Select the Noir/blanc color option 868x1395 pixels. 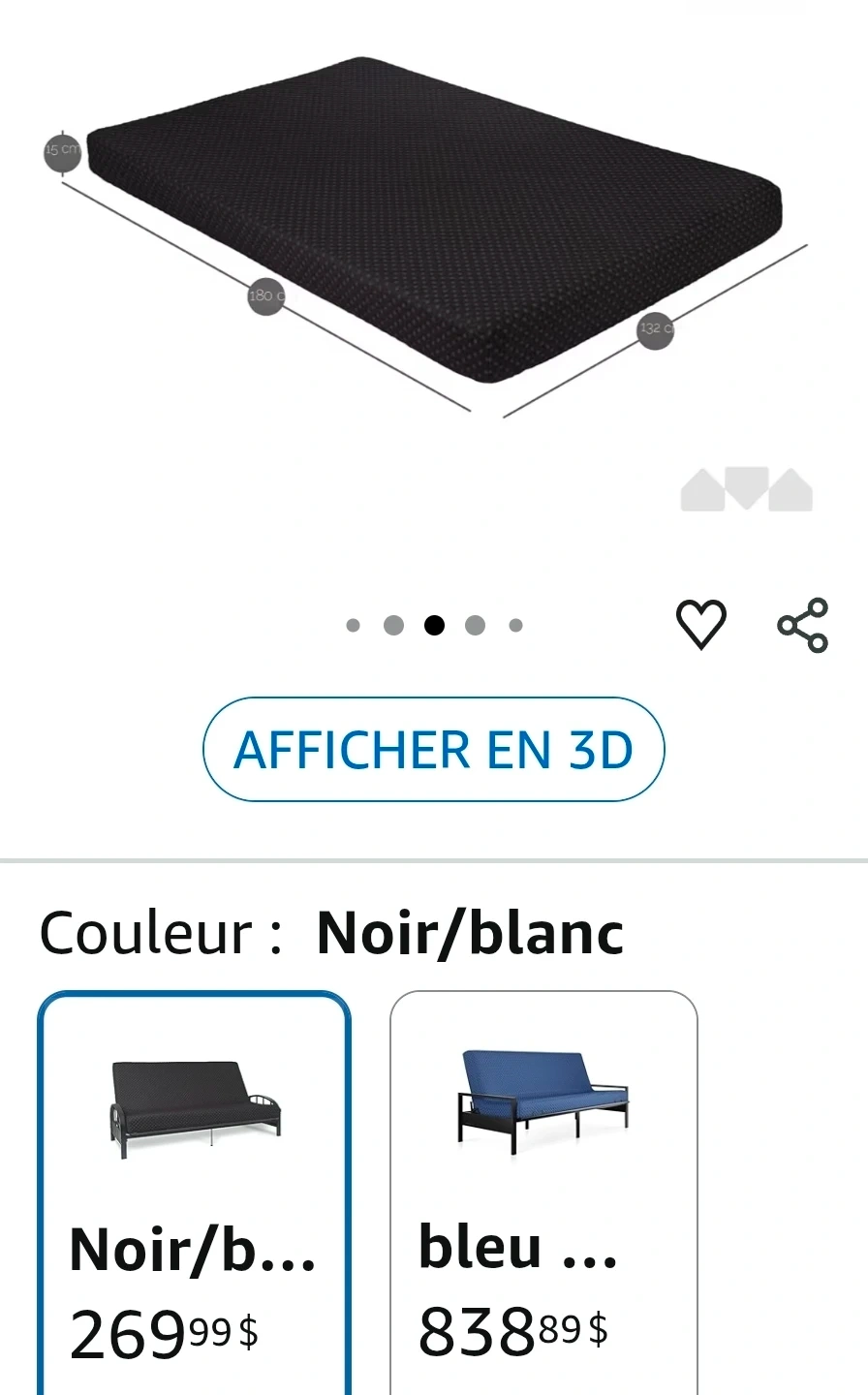(x=194, y=1192)
